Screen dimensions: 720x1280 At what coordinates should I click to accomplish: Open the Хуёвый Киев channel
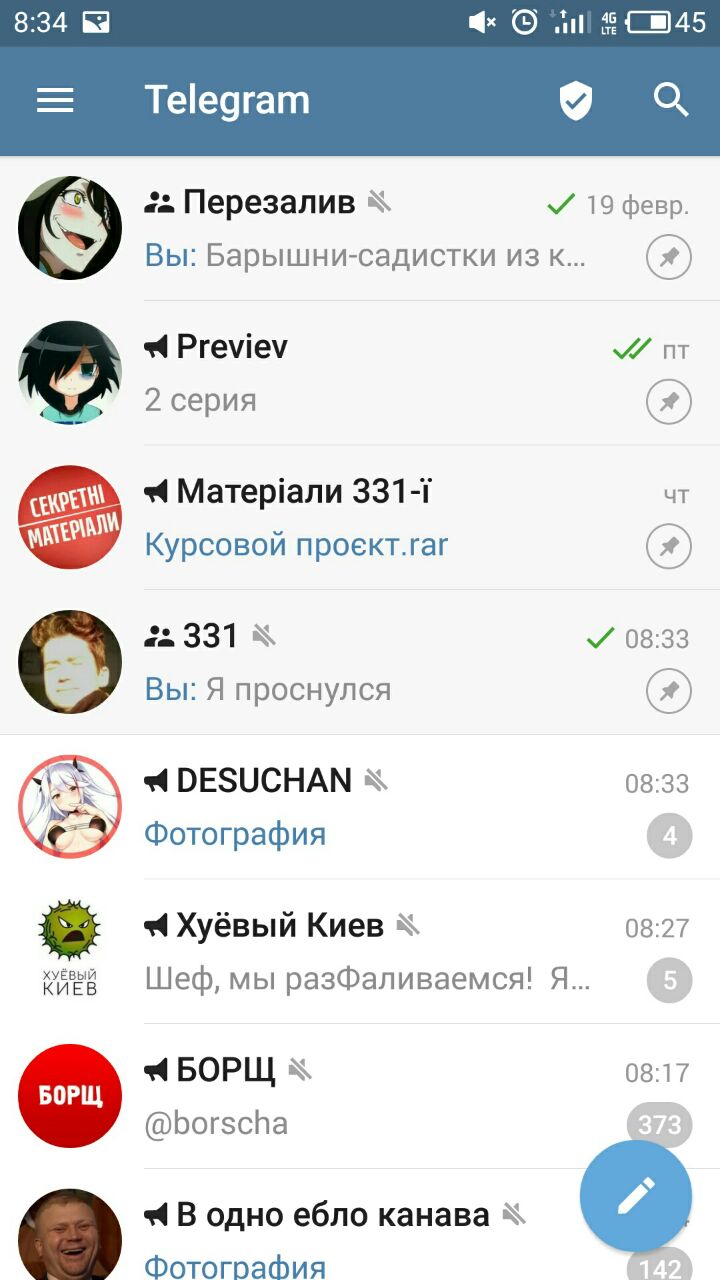click(360, 951)
